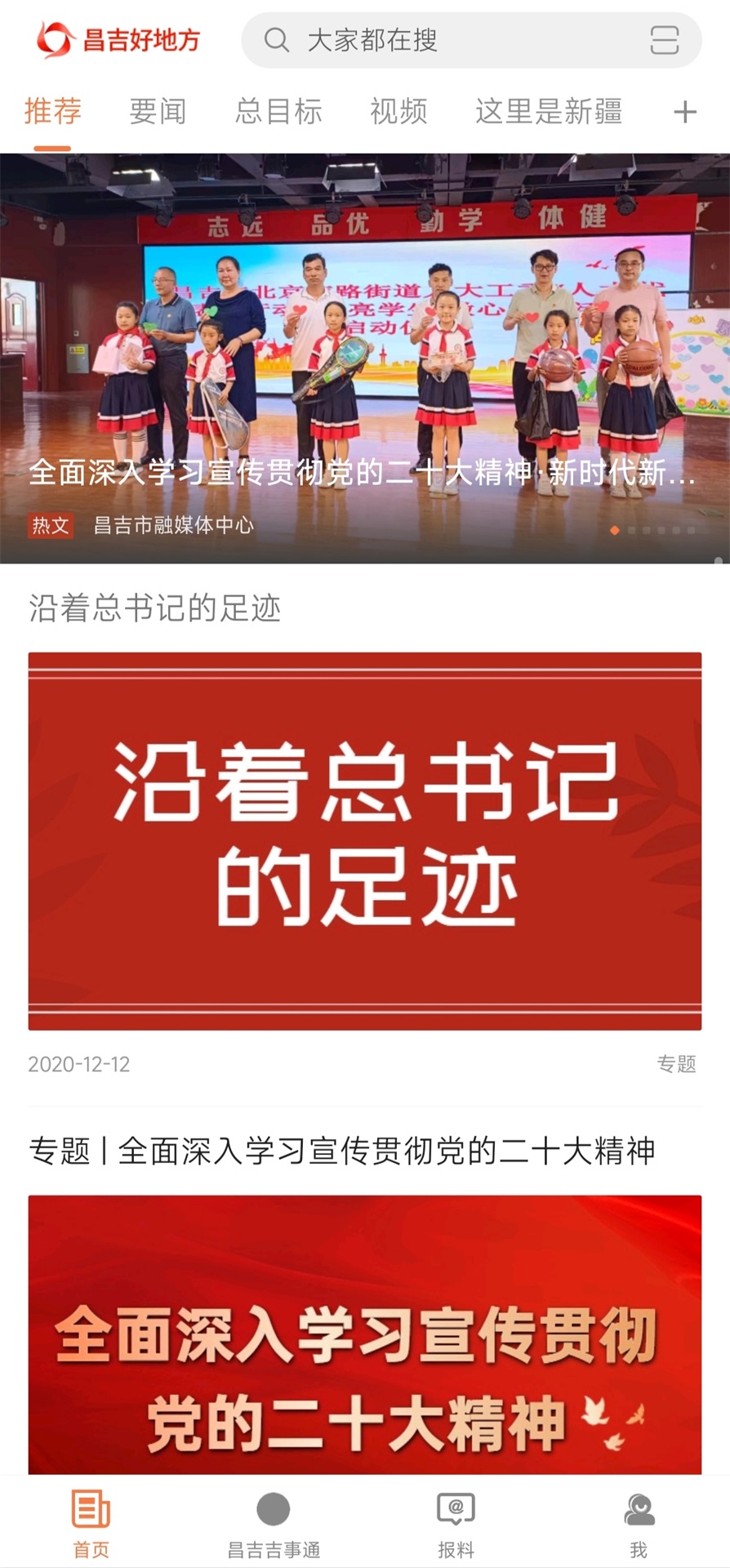The width and height of the screenshot is (730, 1568).
Task: Open the 昌吉市融媒体中心 headline banner story
Action: (364, 359)
